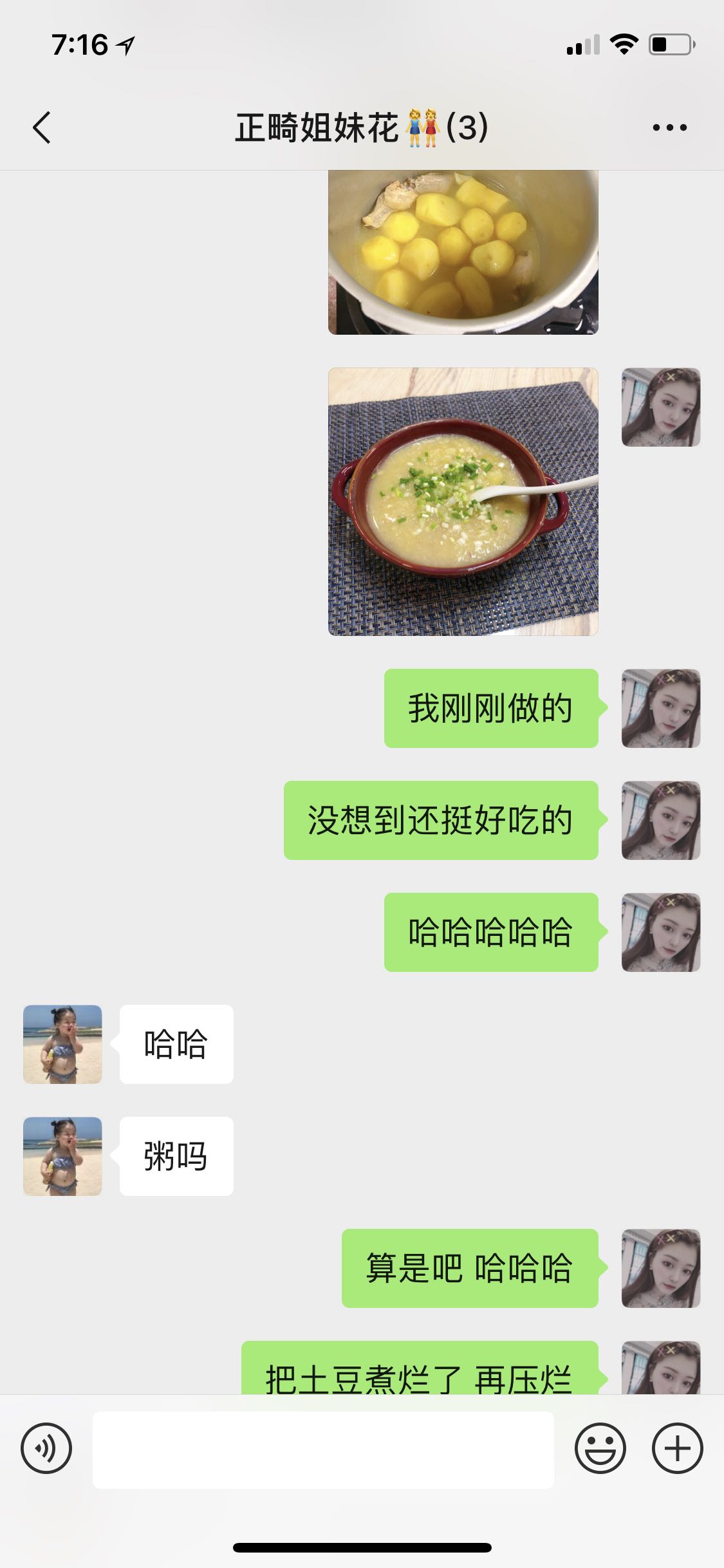Screen dimensions: 724x1568
Task: Open the plus attachments menu
Action: (x=677, y=1449)
